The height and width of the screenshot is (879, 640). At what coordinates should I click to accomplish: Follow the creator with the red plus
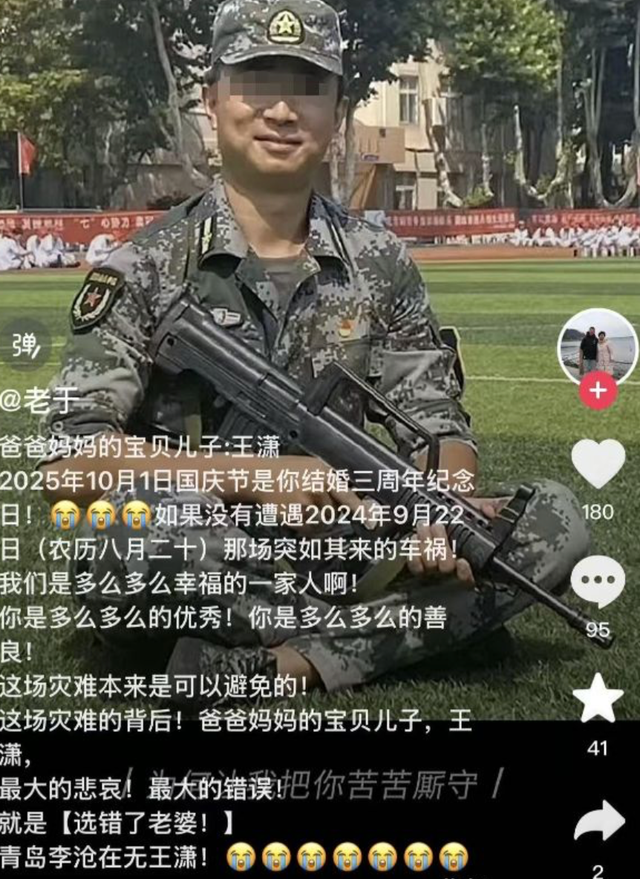[x=598, y=390]
